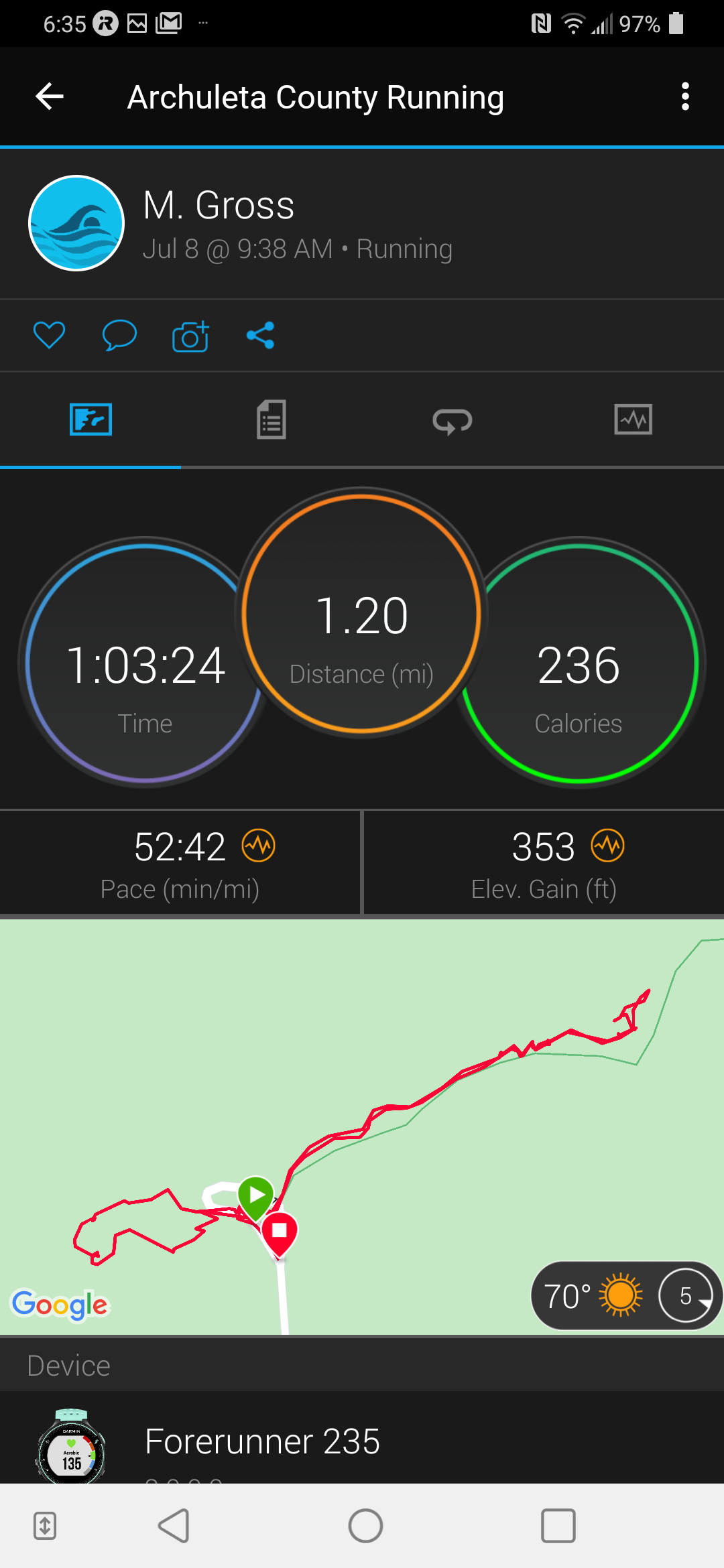Share this activity
The image size is (724, 1568).
(260, 335)
